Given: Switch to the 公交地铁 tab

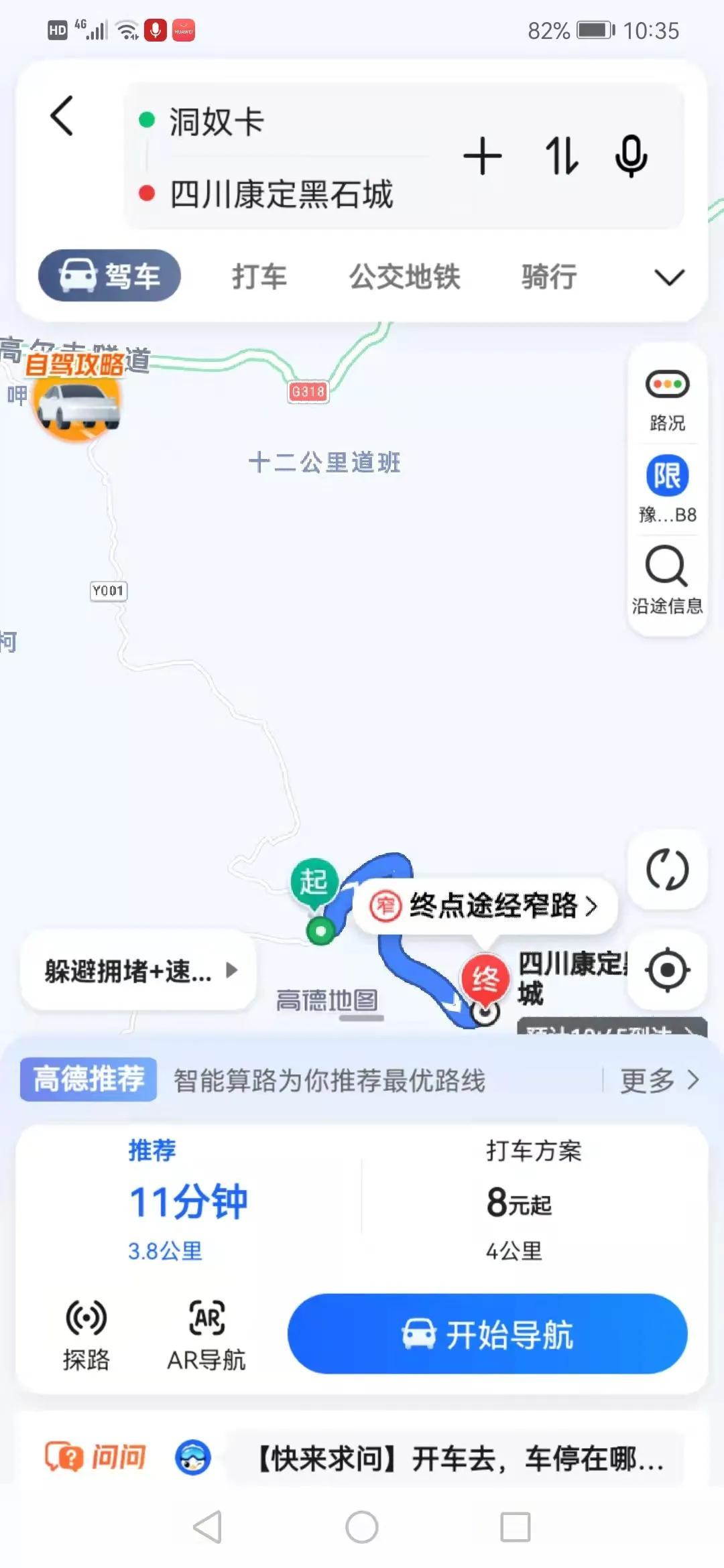Looking at the screenshot, I should (404, 276).
